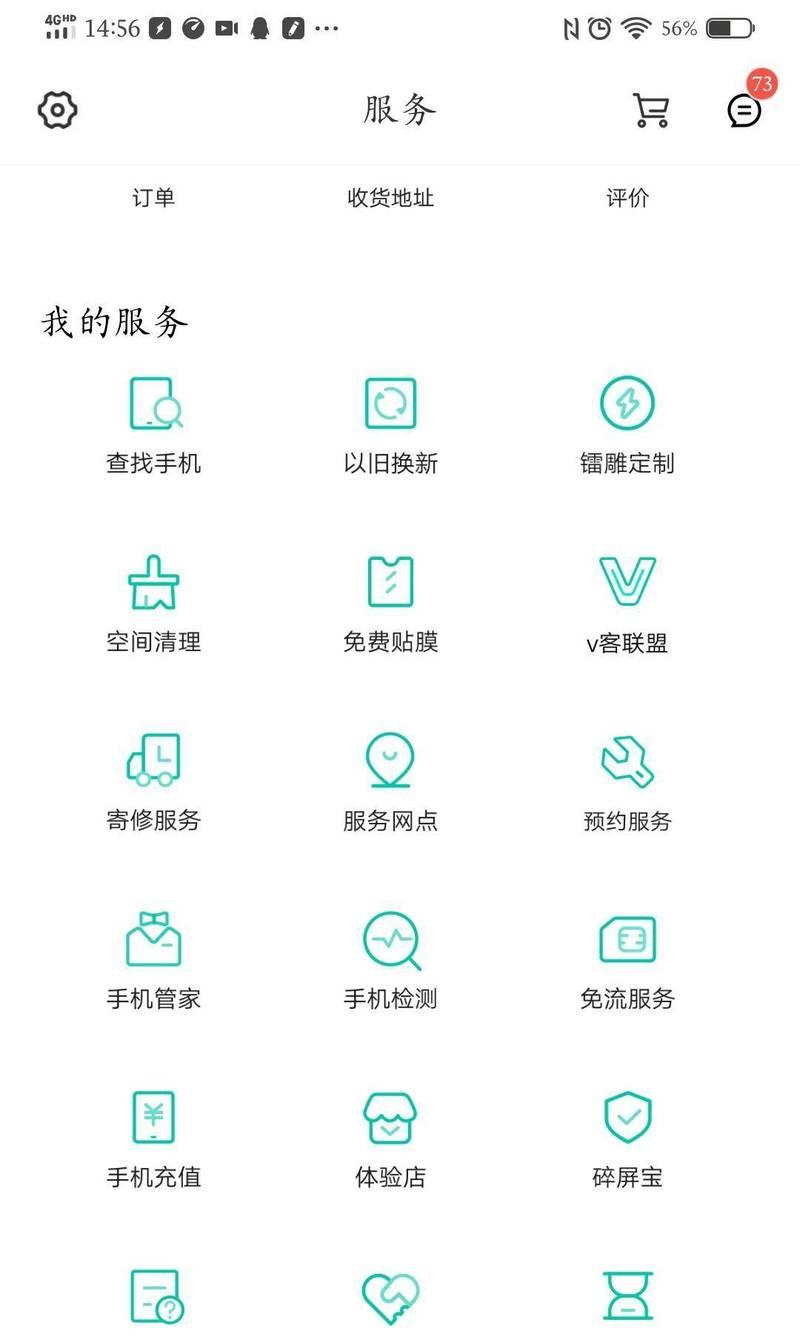The width and height of the screenshot is (800, 1336).
Task: Open the settings gear icon
Action: click(58, 109)
